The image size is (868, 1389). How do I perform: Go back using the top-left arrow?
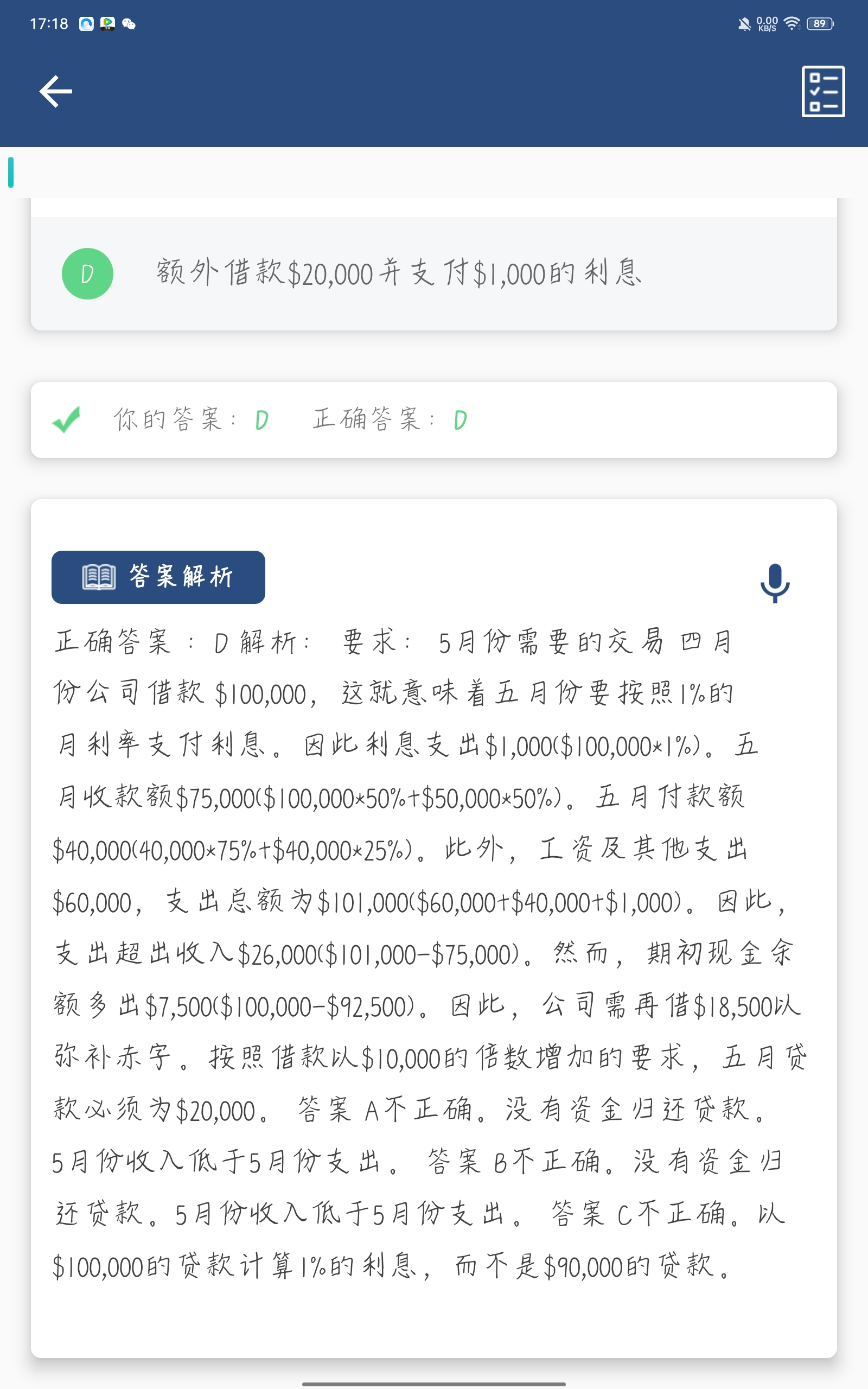[55, 91]
